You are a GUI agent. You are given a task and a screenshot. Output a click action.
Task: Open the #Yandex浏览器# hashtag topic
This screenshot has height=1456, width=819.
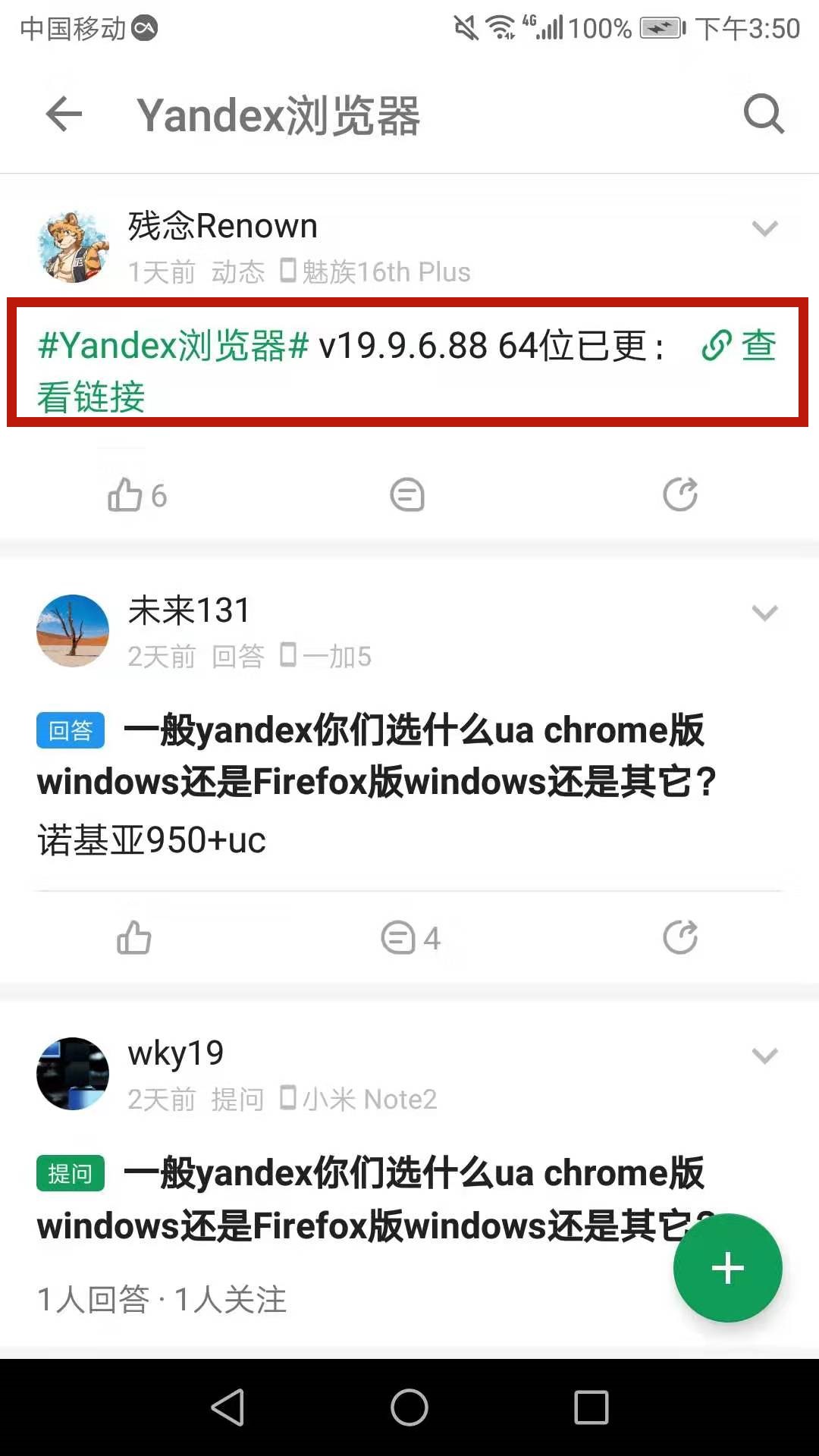click(x=174, y=346)
